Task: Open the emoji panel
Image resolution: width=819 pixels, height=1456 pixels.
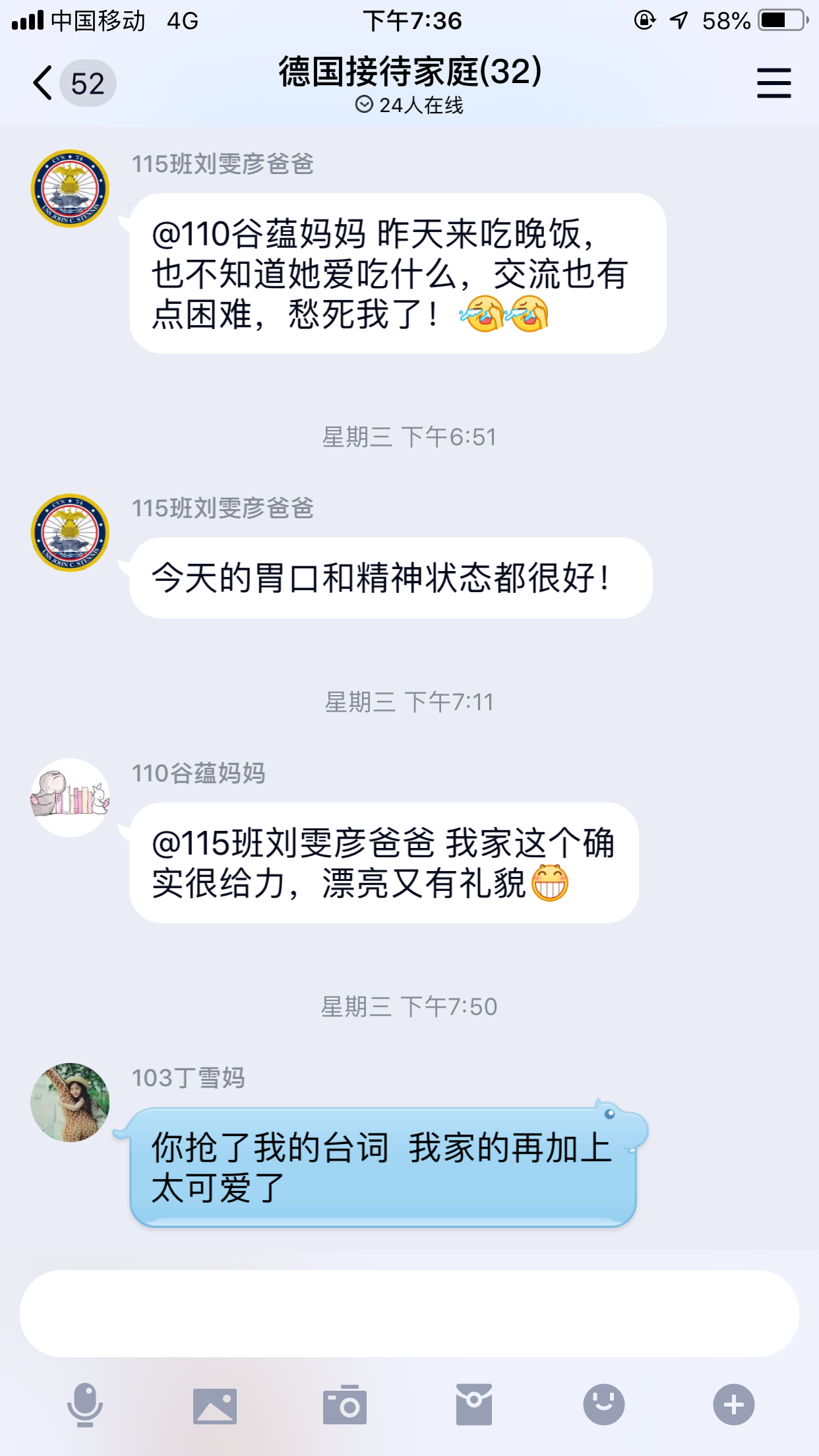Action: [x=603, y=1405]
